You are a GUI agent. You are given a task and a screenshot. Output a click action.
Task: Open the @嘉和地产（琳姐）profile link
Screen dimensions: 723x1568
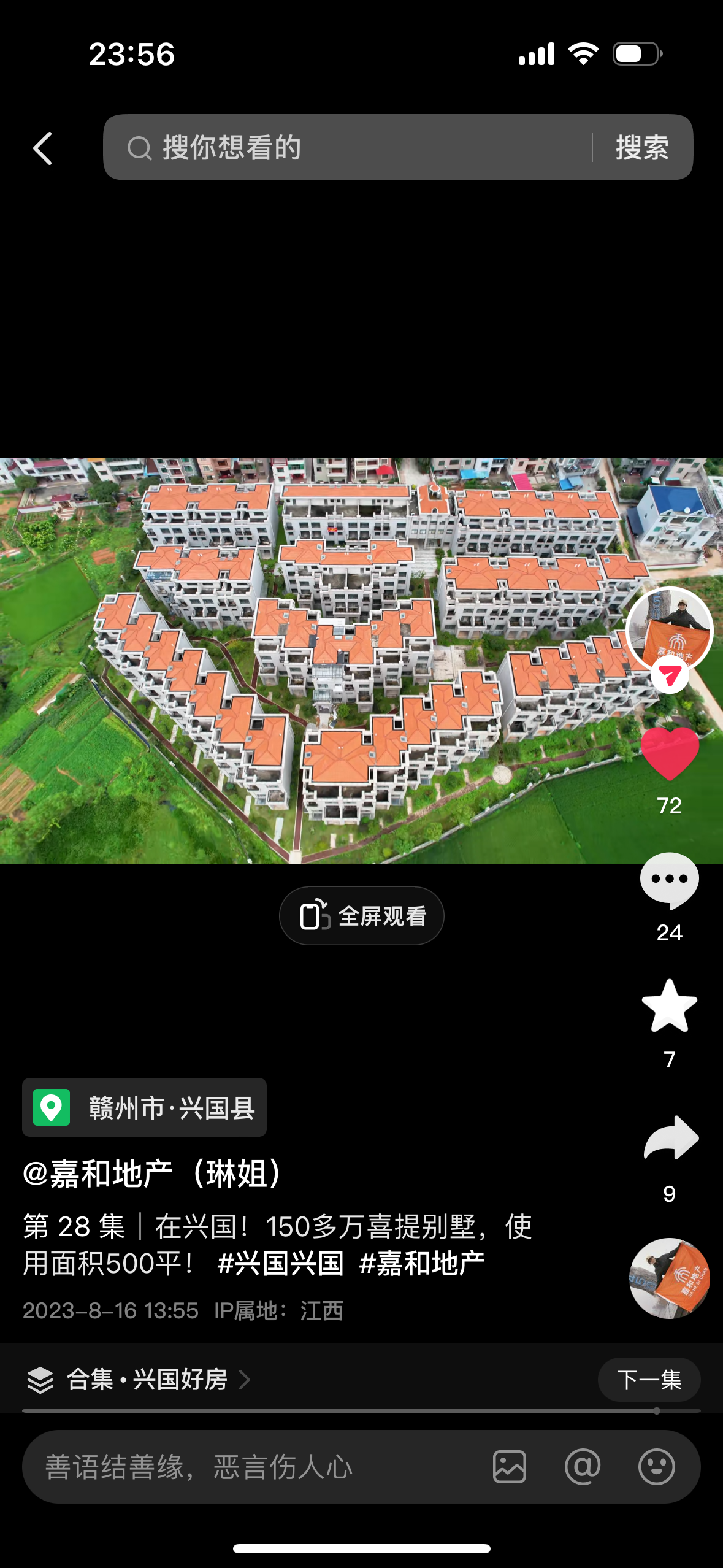click(x=153, y=1174)
